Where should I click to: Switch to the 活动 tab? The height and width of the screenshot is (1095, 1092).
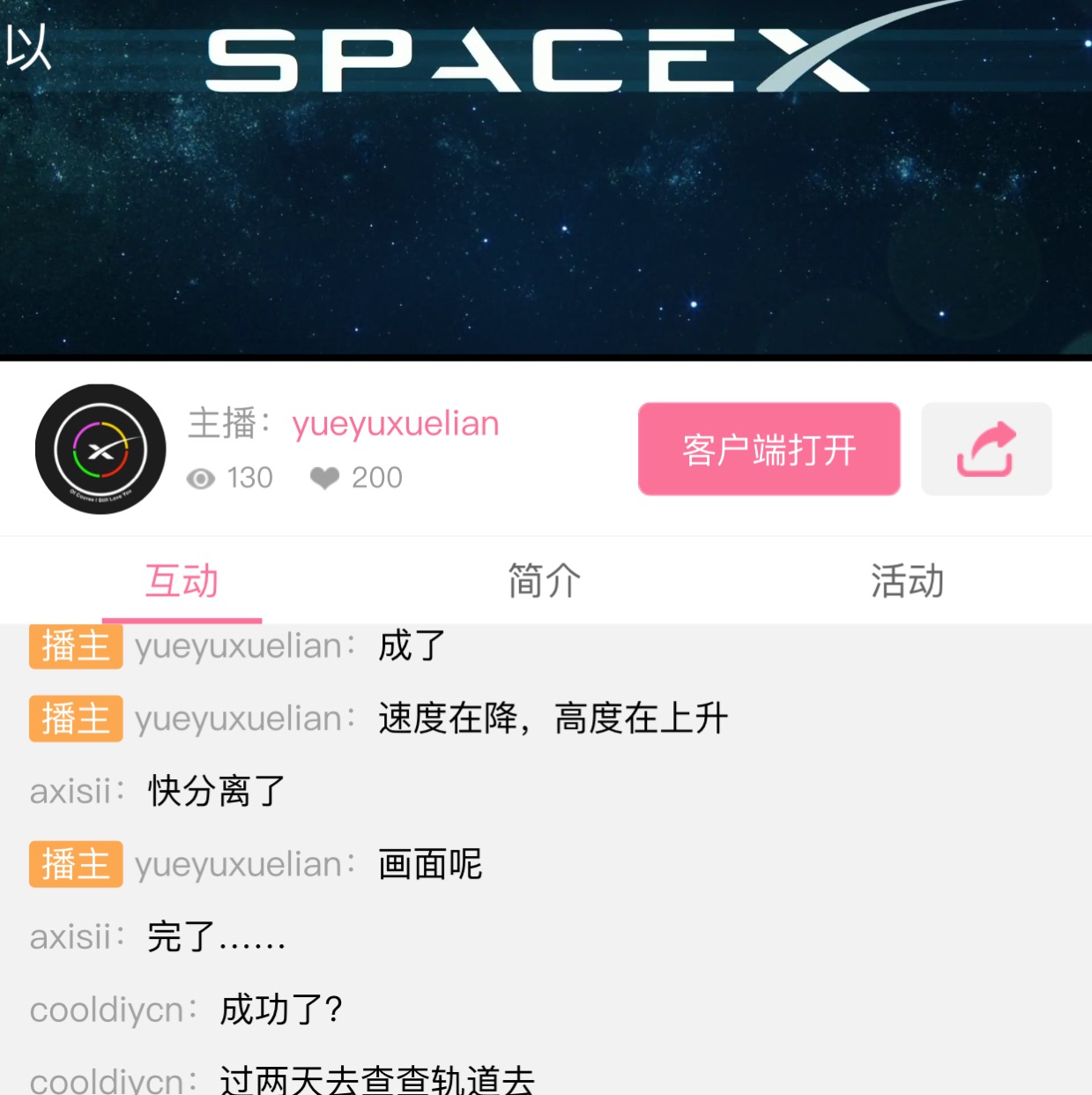pos(907,581)
